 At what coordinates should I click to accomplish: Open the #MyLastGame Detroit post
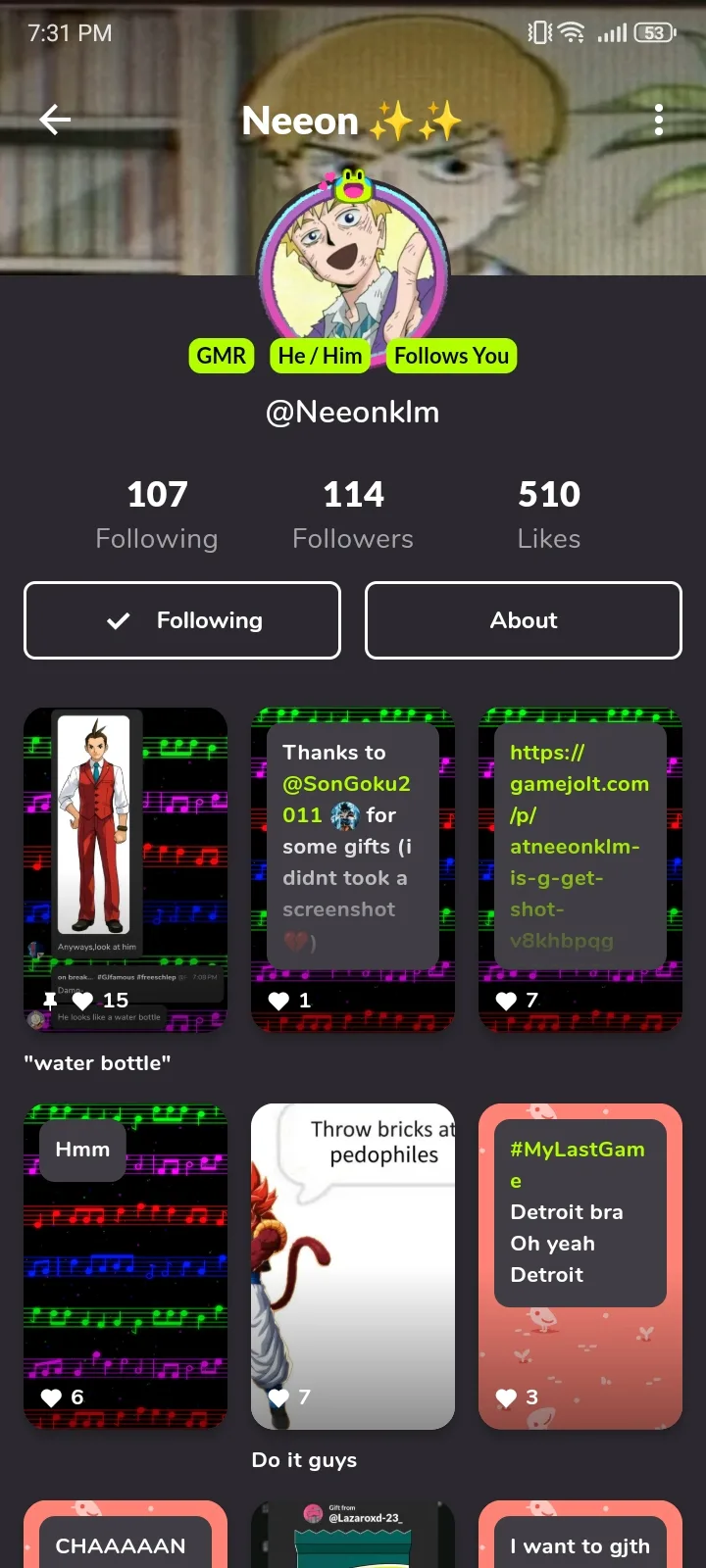[580, 1266]
